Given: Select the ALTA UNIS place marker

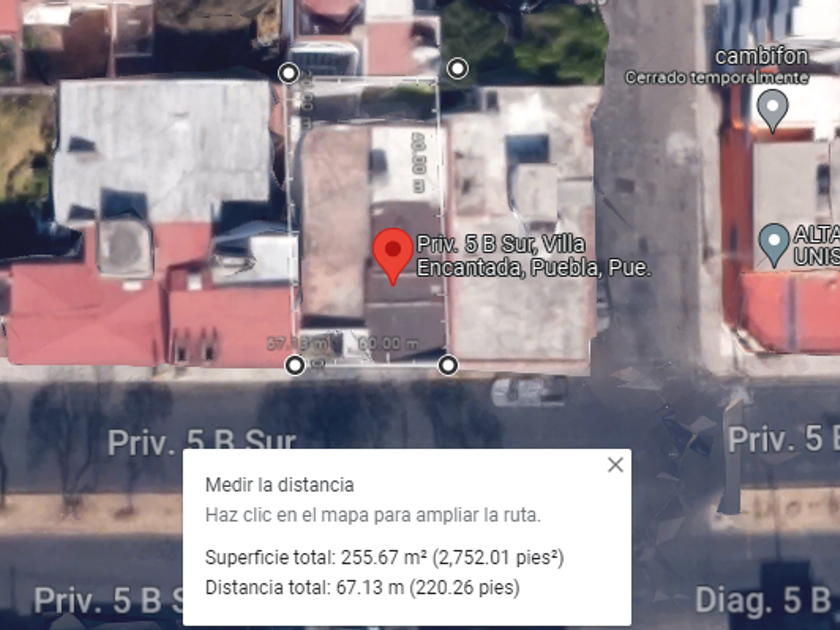Looking at the screenshot, I should 772,243.
